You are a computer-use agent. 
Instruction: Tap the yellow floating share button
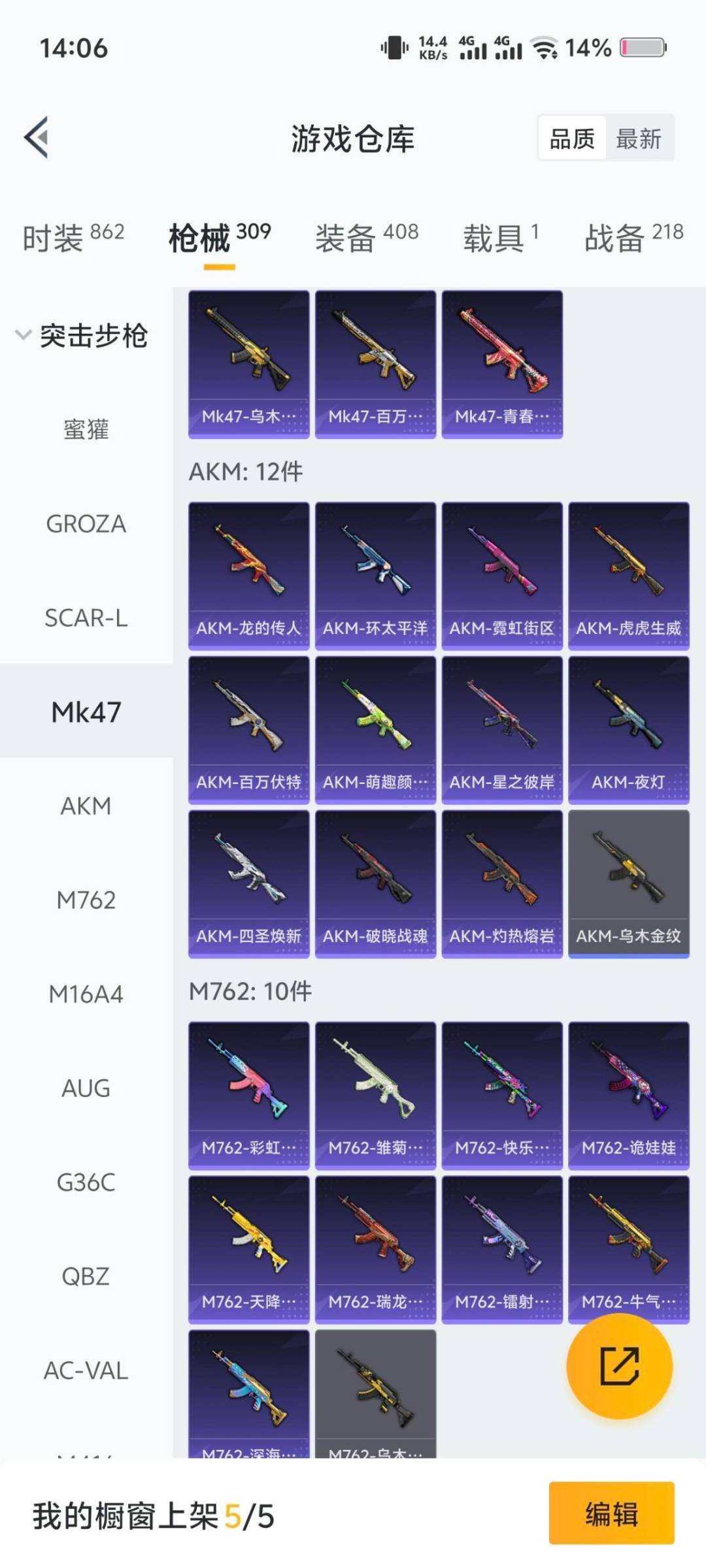click(x=618, y=1365)
